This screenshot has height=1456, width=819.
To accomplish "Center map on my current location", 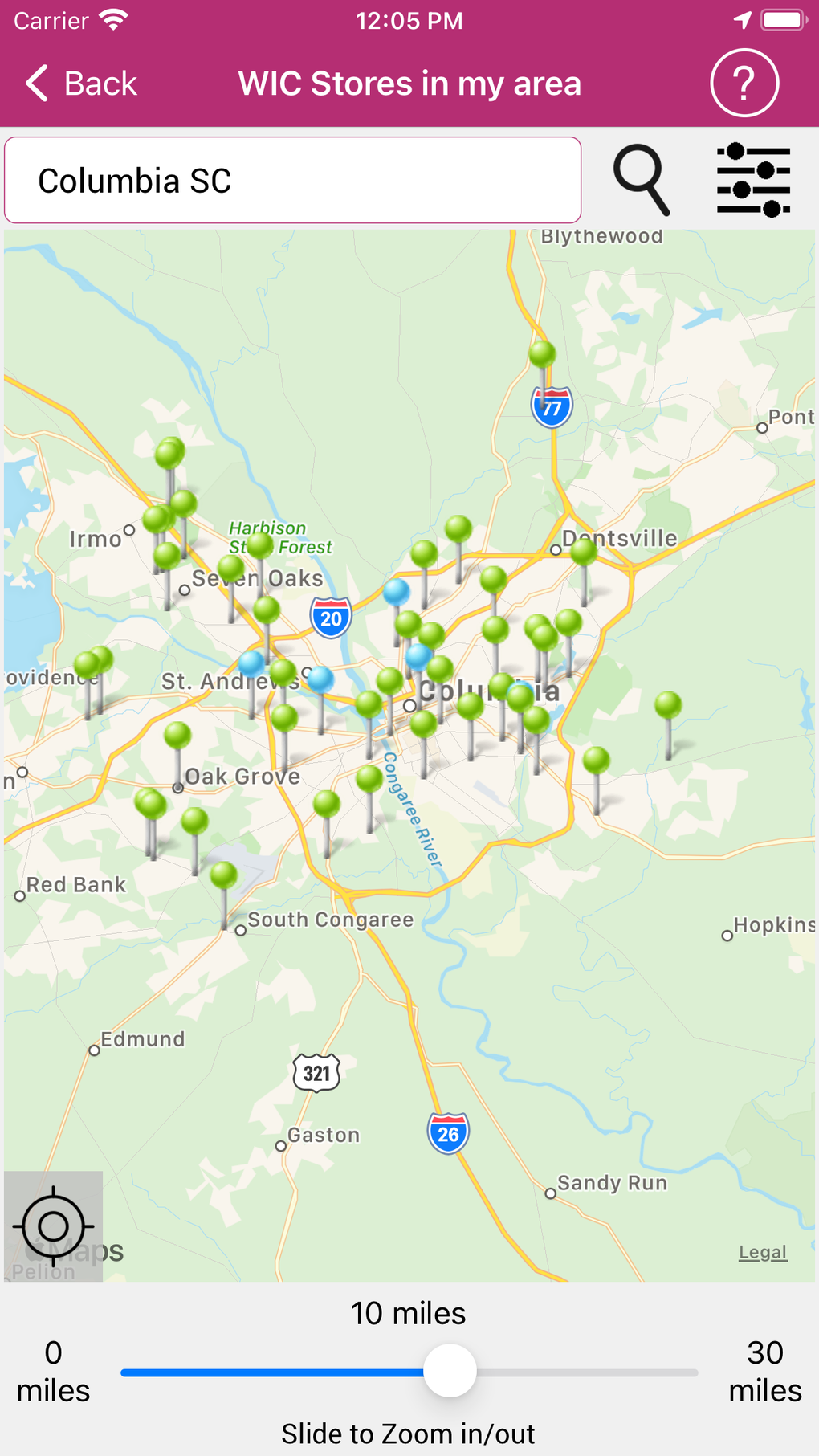I will click(x=53, y=1226).
